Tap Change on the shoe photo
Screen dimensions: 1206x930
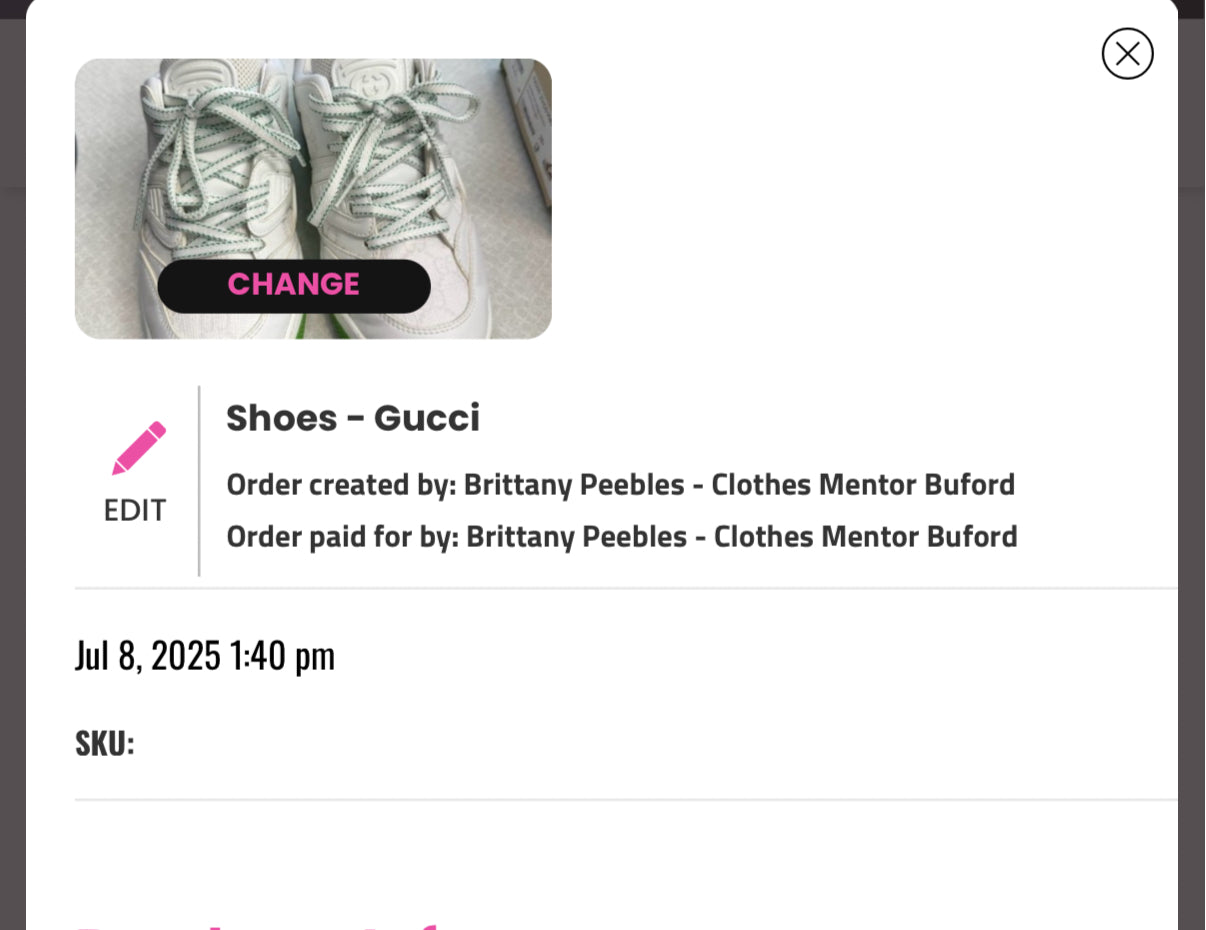294,285
